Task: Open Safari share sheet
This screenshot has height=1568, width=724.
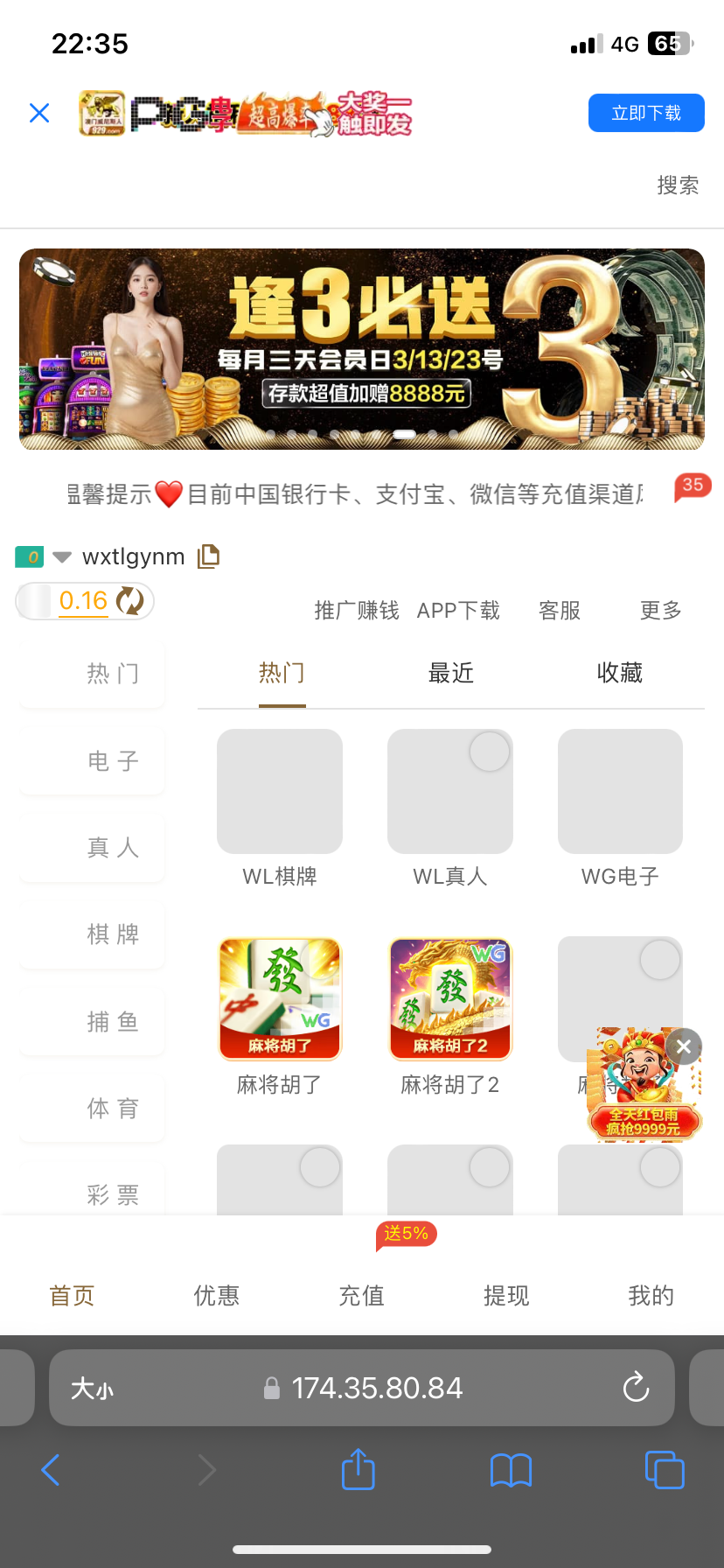Action: tap(358, 1469)
